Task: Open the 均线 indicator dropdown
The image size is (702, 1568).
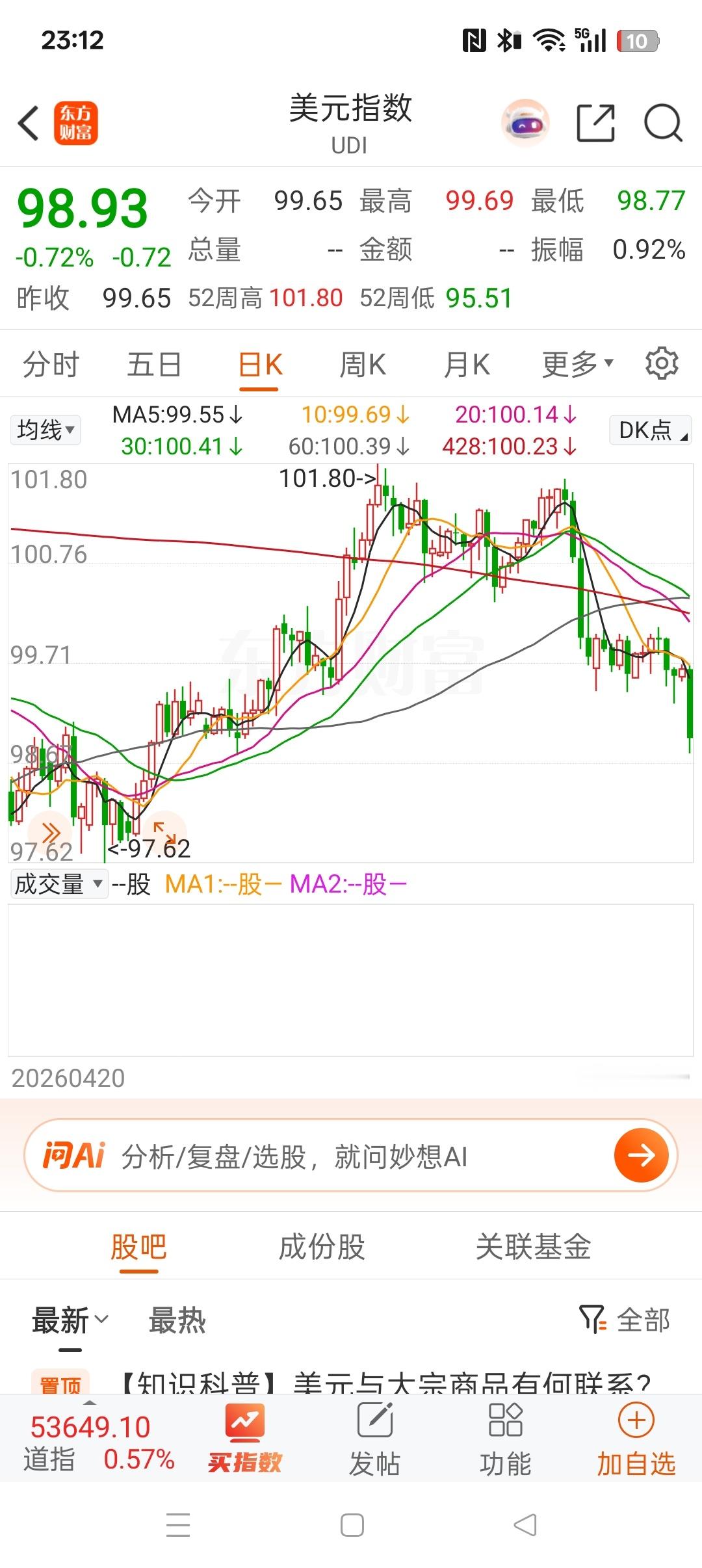Action: (x=45, y=430)
